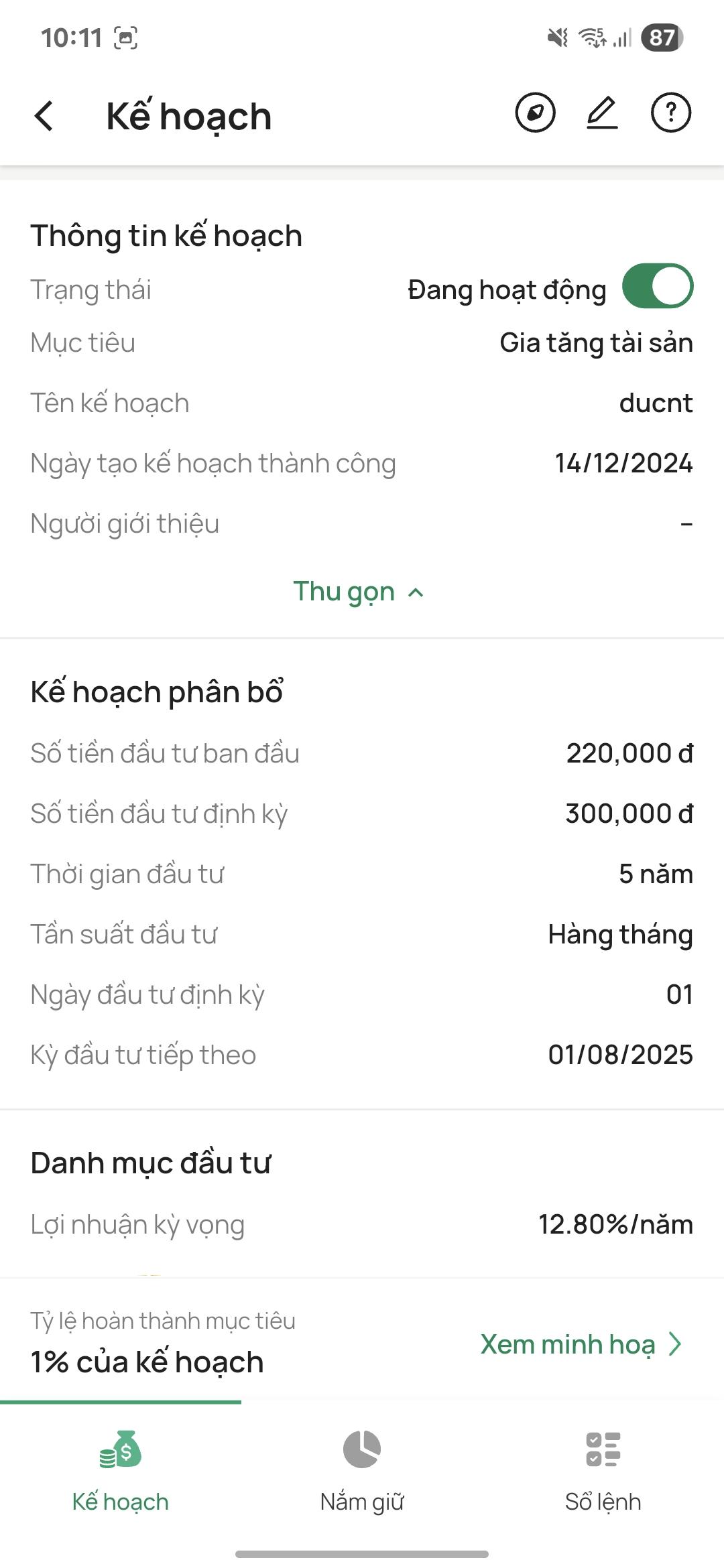This screenshot has width=724, height=1568.
Task: Edit the plan using the pencil icon
Action: [x=601, y=113]
